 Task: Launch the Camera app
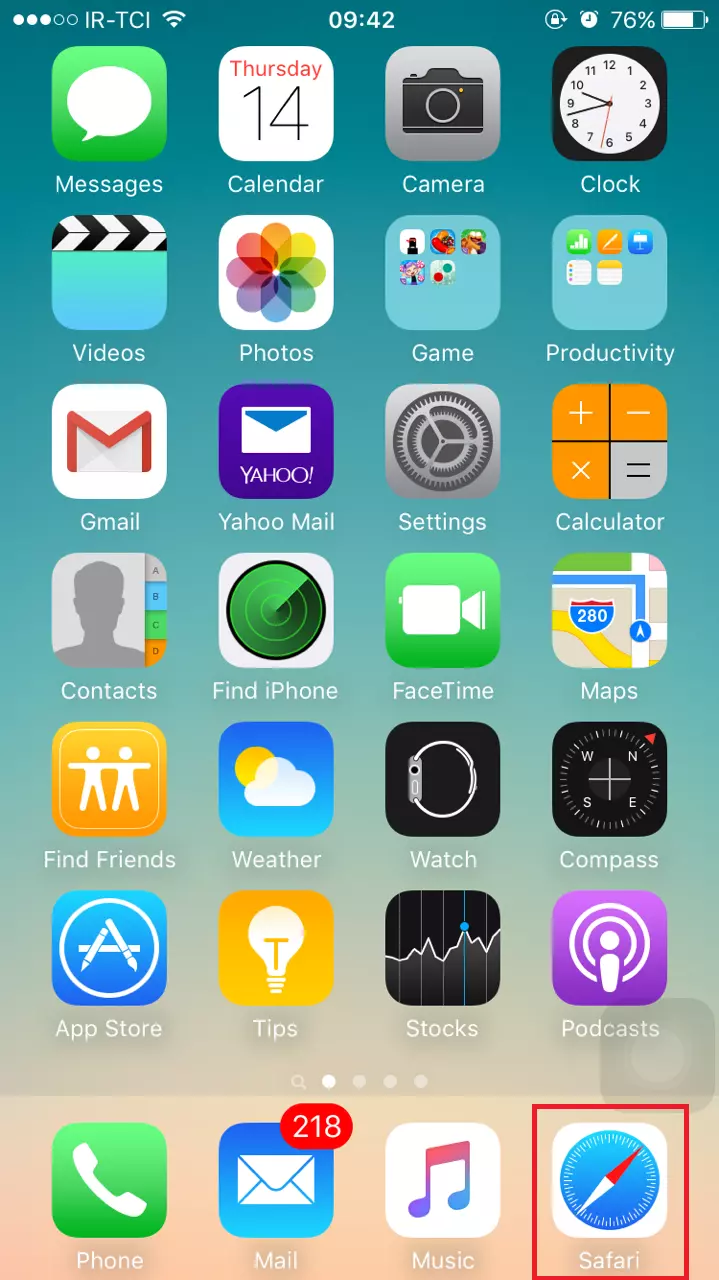coord(443,104)
